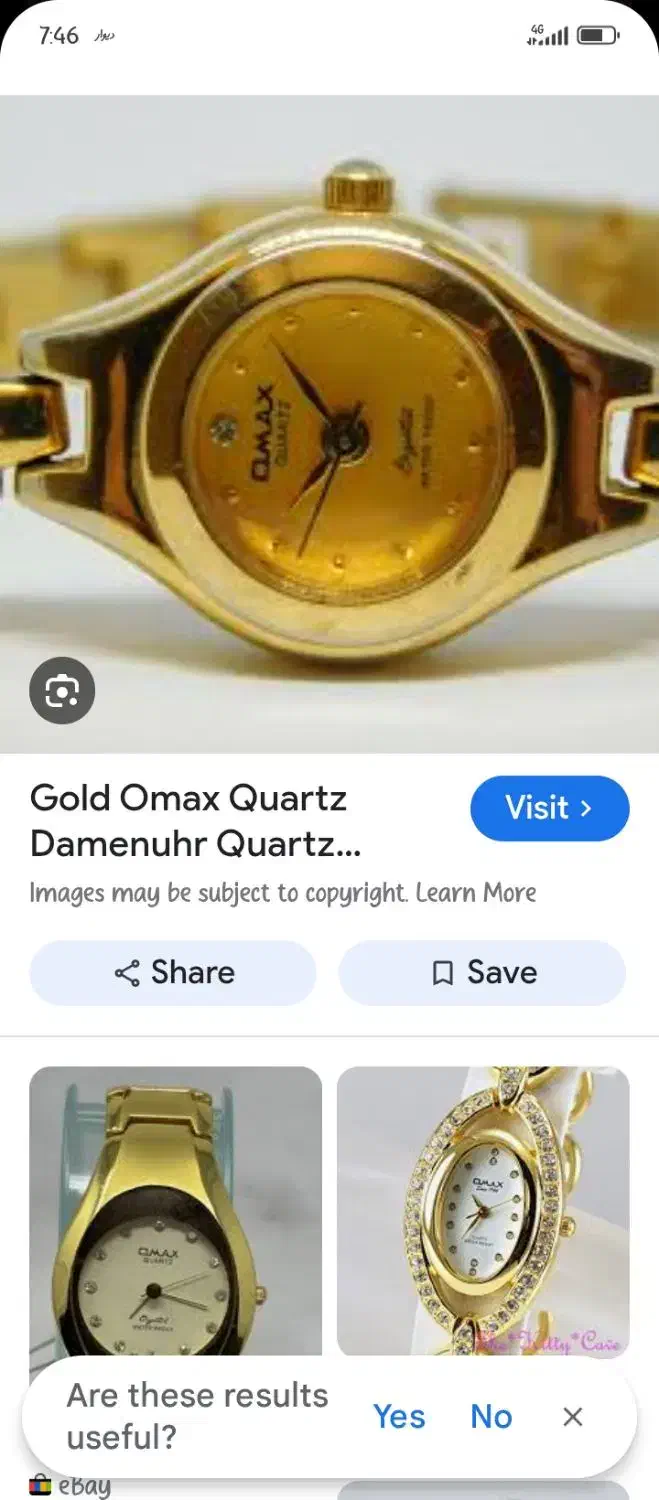Open the eBay gold Omax watch result
Screen dimensions: 659x1500
click(x=176, y=1210)
